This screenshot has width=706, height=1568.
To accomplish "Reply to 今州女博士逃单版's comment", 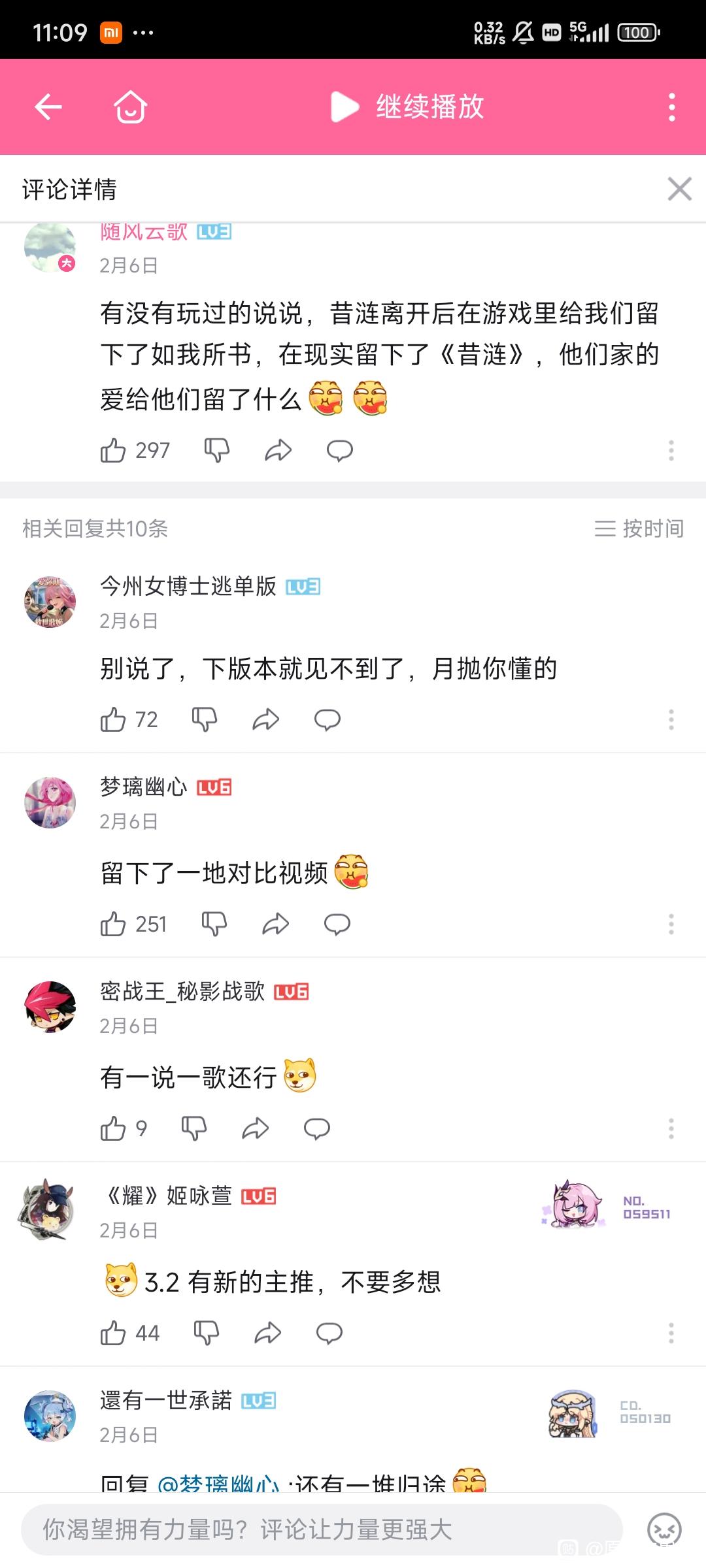I will click(x=327, y=719).
